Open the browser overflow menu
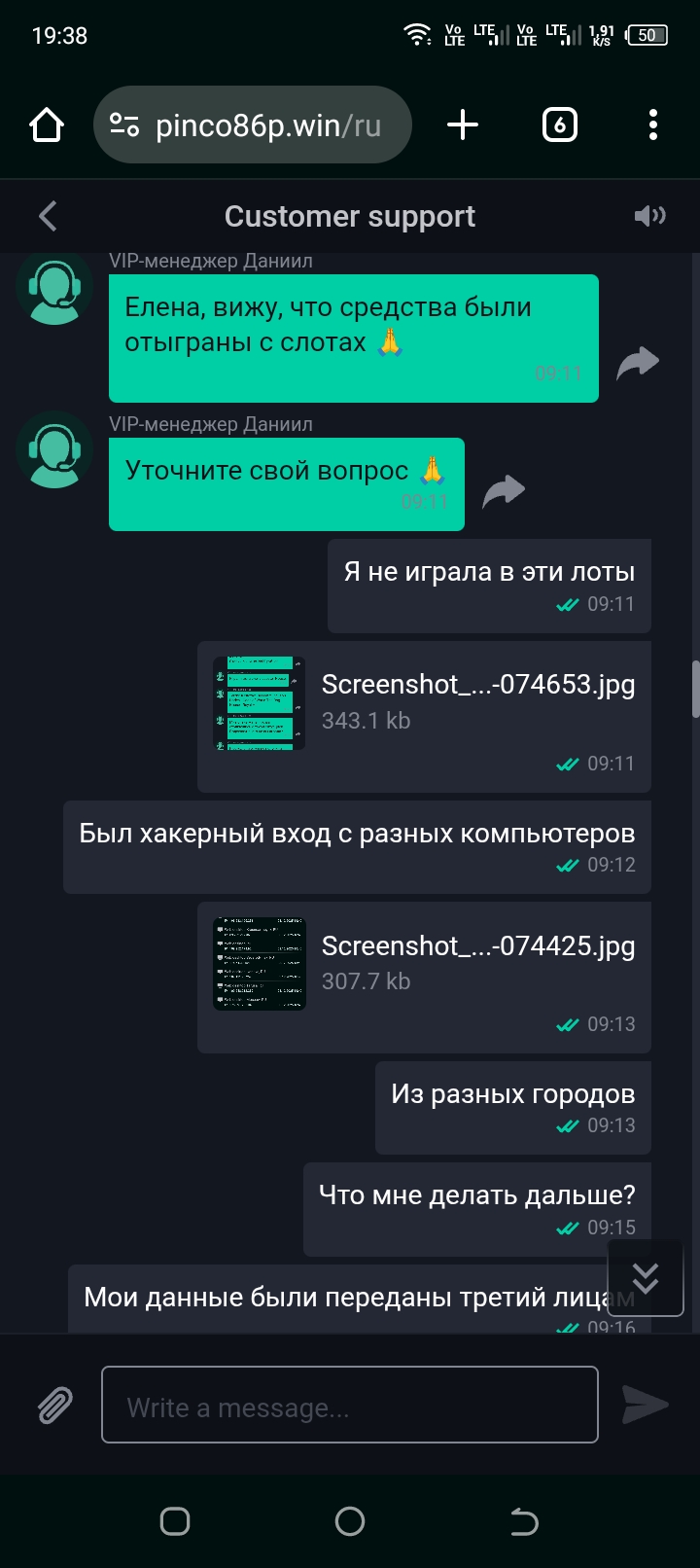The height and width of the screenshot is (1568, 700). point(652,125)
